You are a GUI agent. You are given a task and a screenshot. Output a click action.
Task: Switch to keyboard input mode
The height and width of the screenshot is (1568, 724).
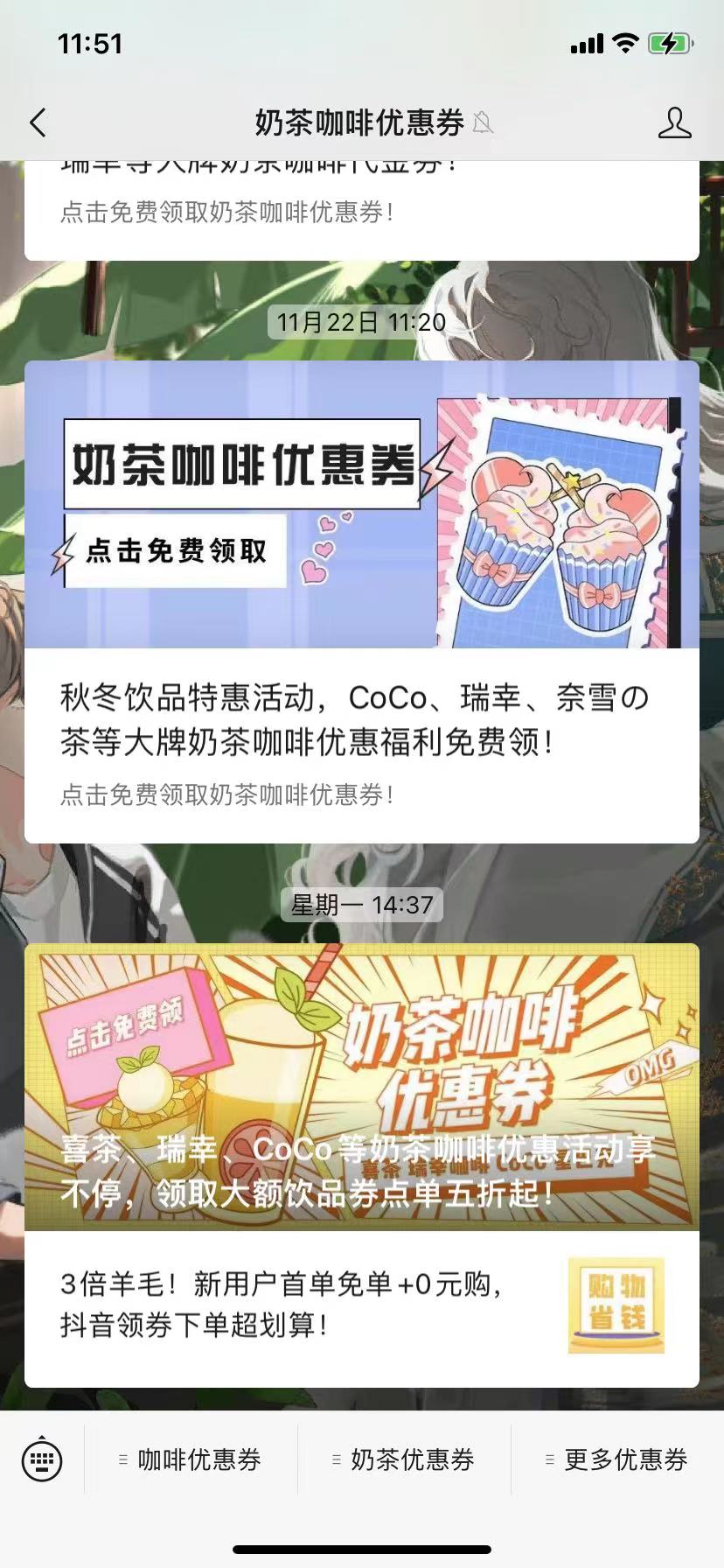click(42, 1459)
